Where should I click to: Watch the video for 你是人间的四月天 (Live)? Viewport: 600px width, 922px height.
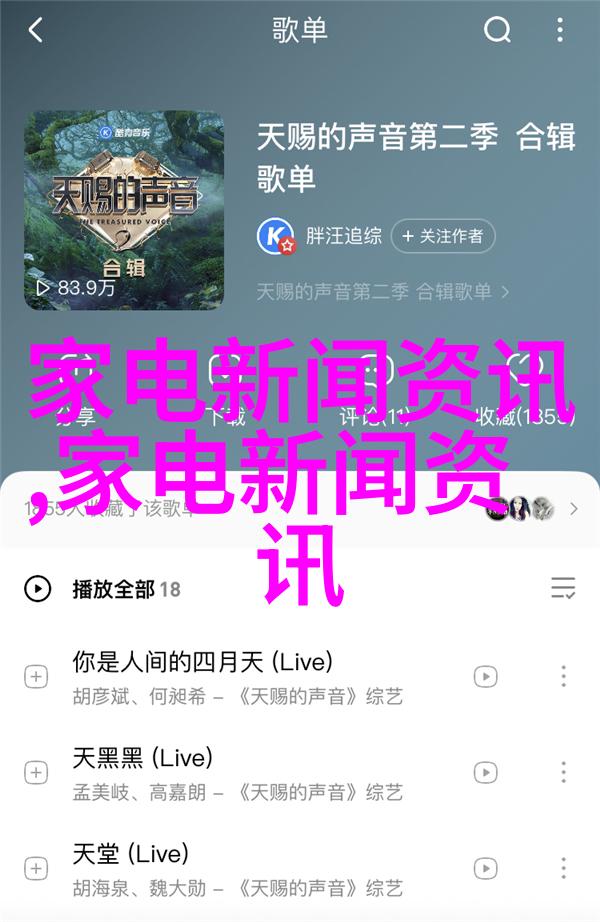point(486,677)
